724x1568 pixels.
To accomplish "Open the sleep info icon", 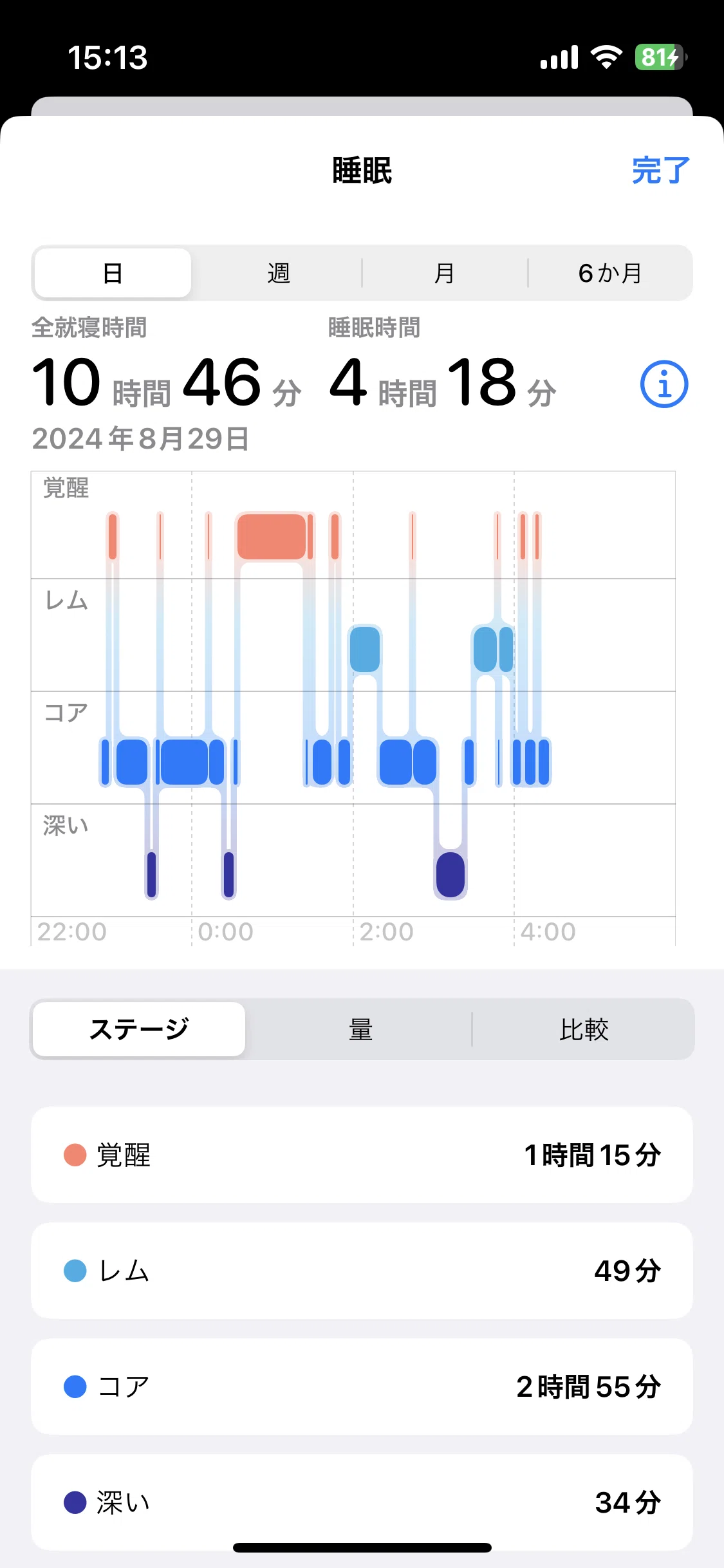I will pos(664,384).
